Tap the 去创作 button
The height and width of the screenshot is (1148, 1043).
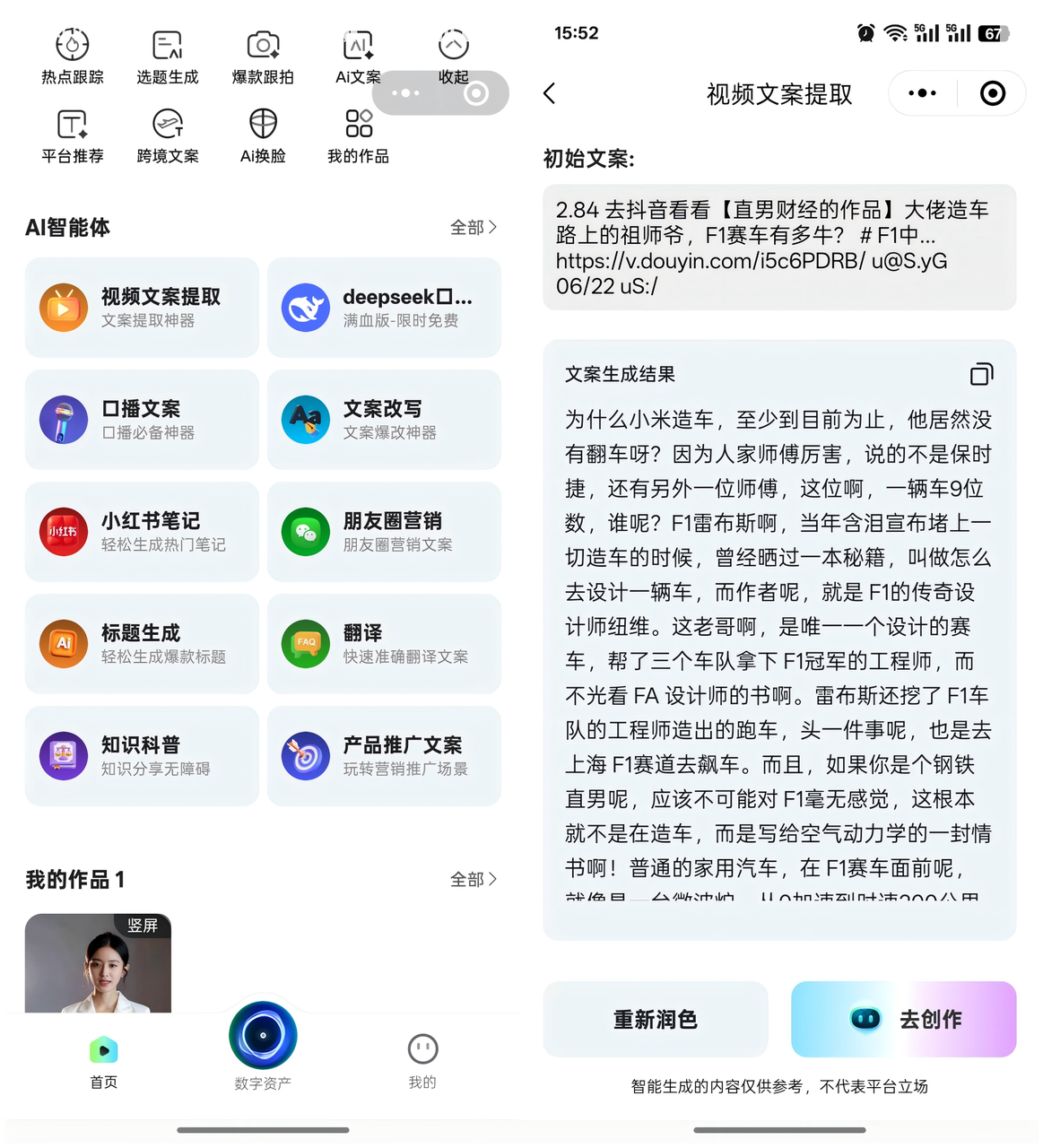coord(903,1020)
